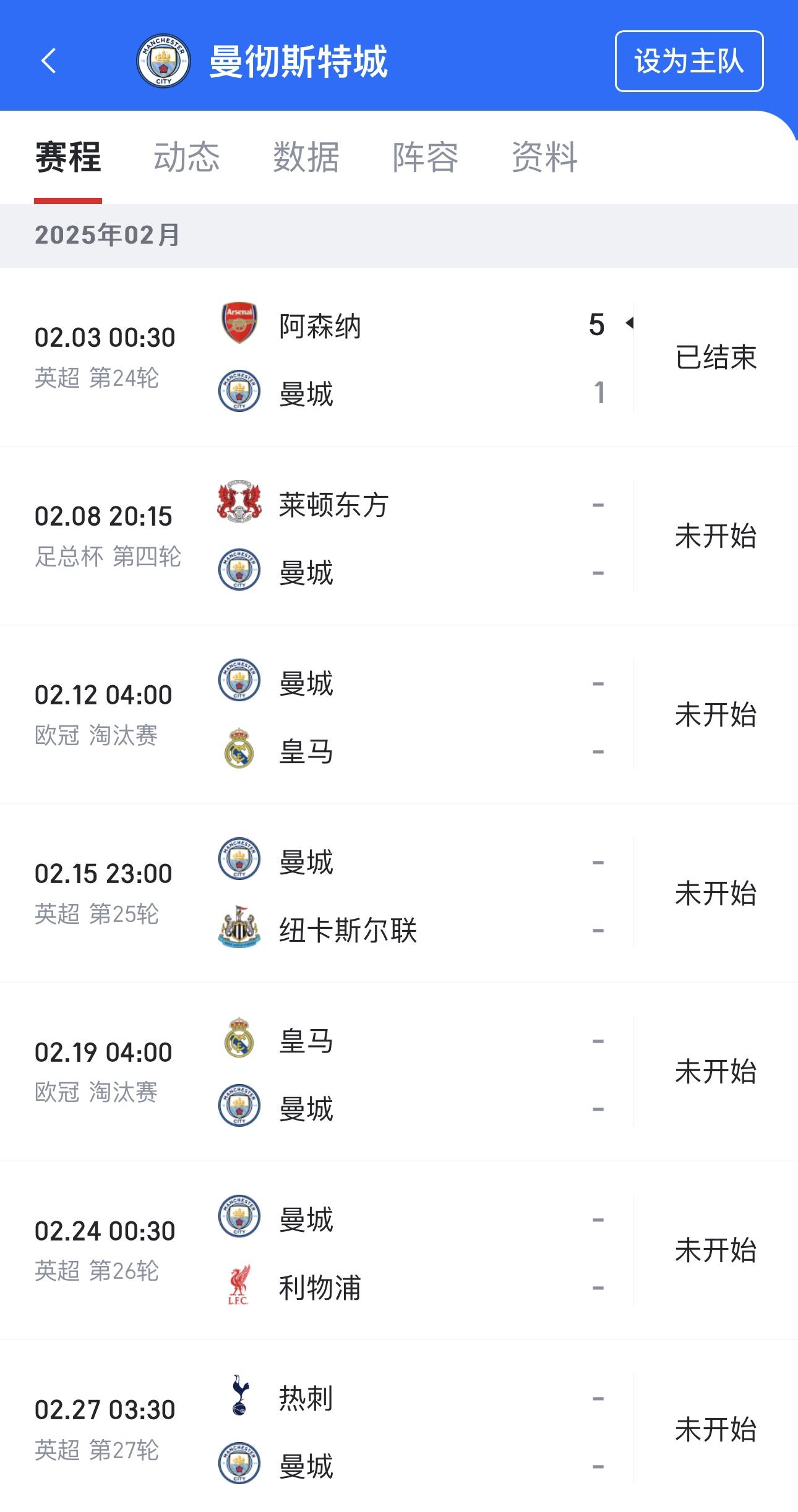Open the 莱顿东方 vs 曼城 FA Cup match
This screenshot has width=798, height=1512.
pyautogui.click(x=399, y=536)
